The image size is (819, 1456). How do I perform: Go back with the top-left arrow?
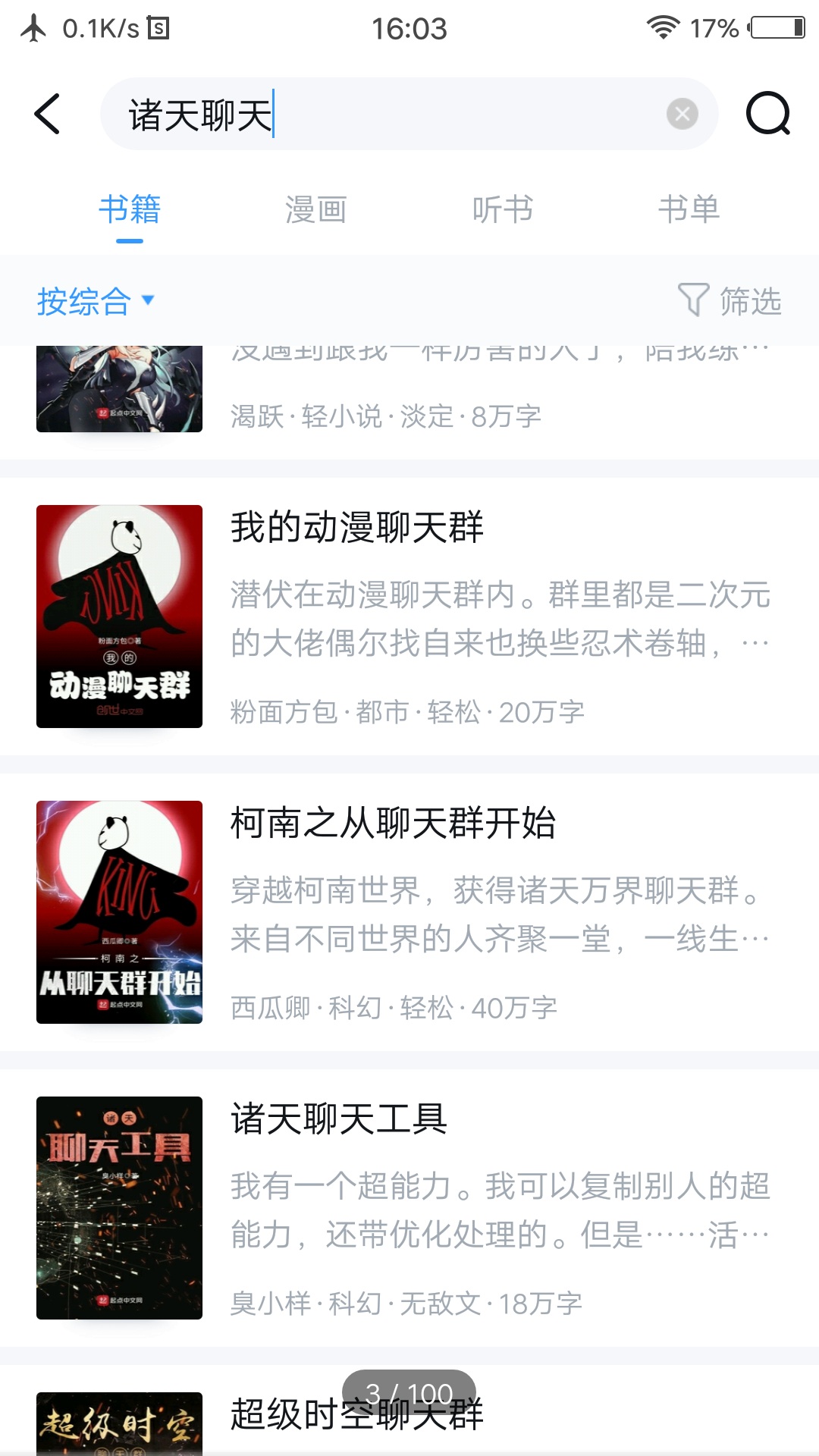47,115
